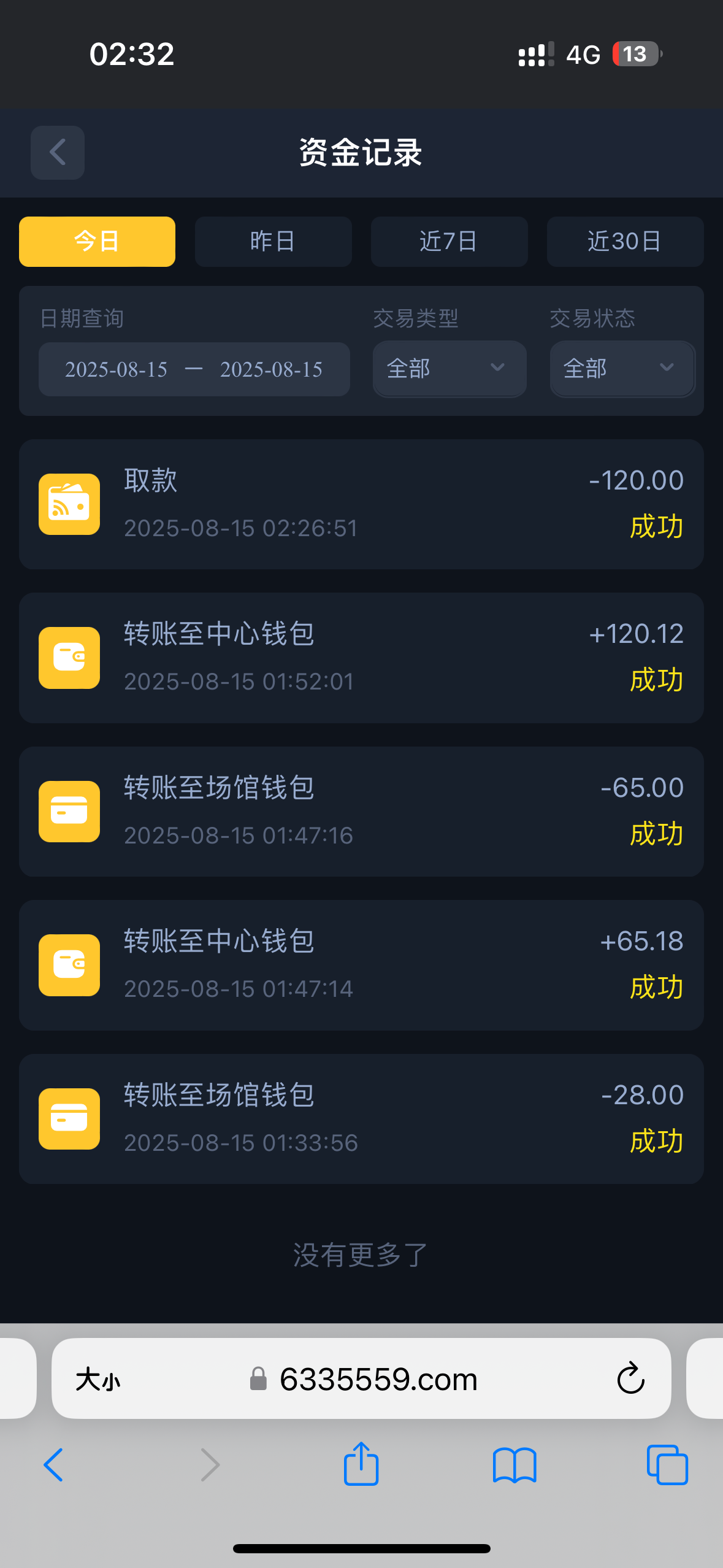Image resolution: width=723 pixels, height=1568 pixels.
Task: Open the 取款 -120.00 record
Action: tap(361, 504)
